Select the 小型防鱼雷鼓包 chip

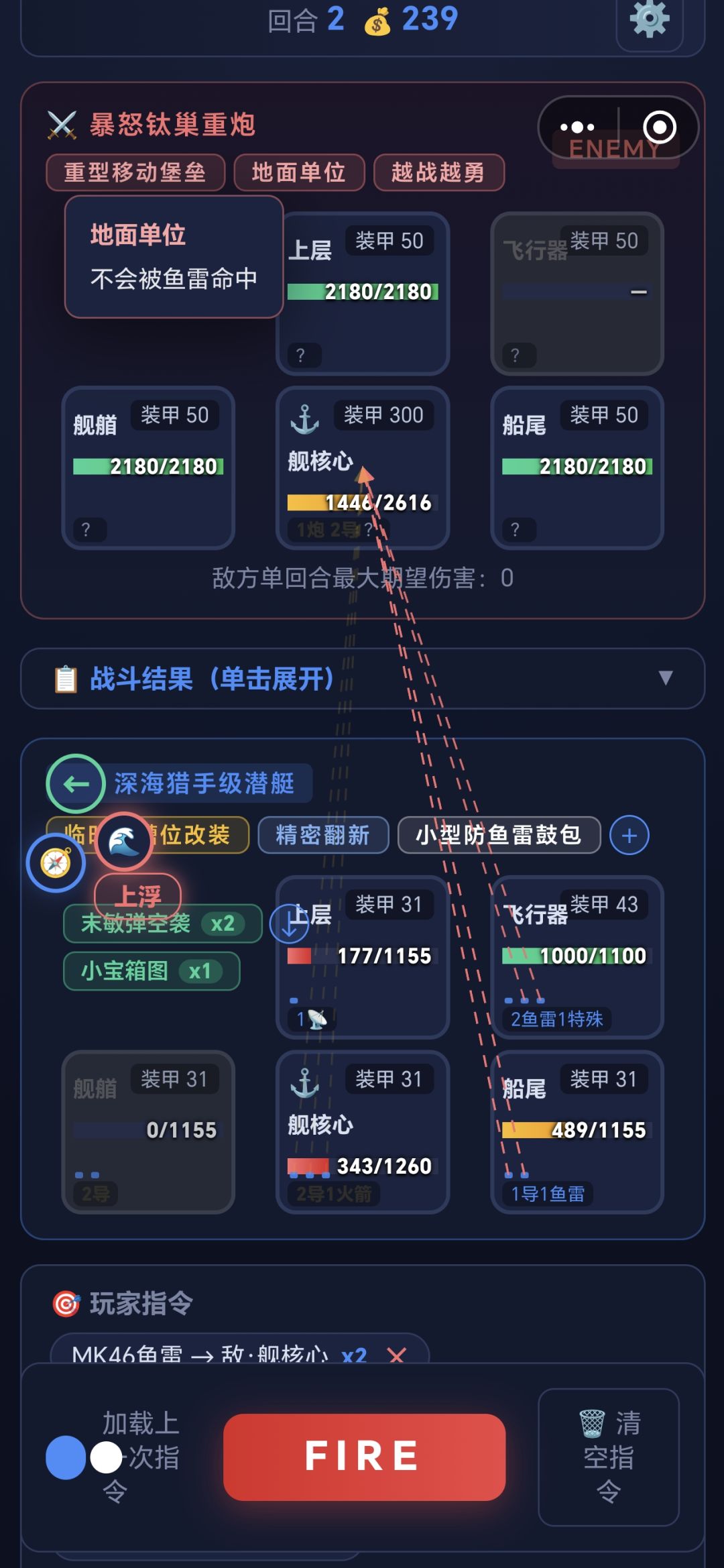point(499,835)
